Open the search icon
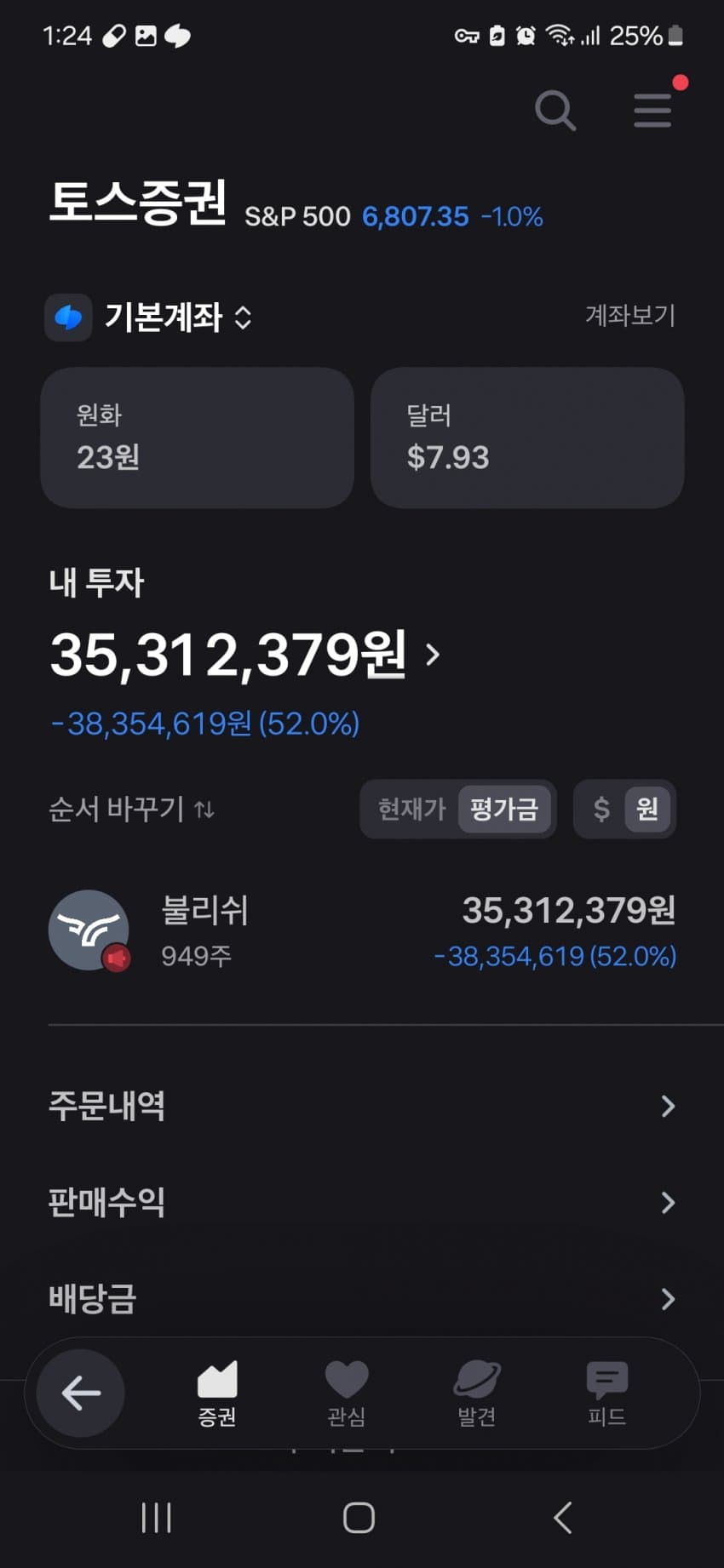The width and height of the screenshot is (724, 1568). click(x=554, y=111)
